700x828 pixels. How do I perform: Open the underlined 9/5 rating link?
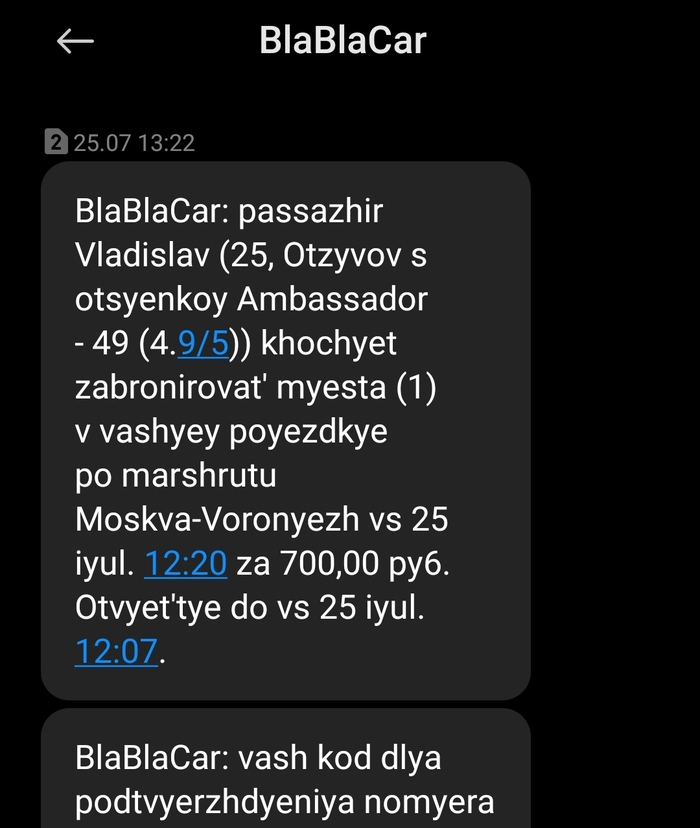point(204,343)
